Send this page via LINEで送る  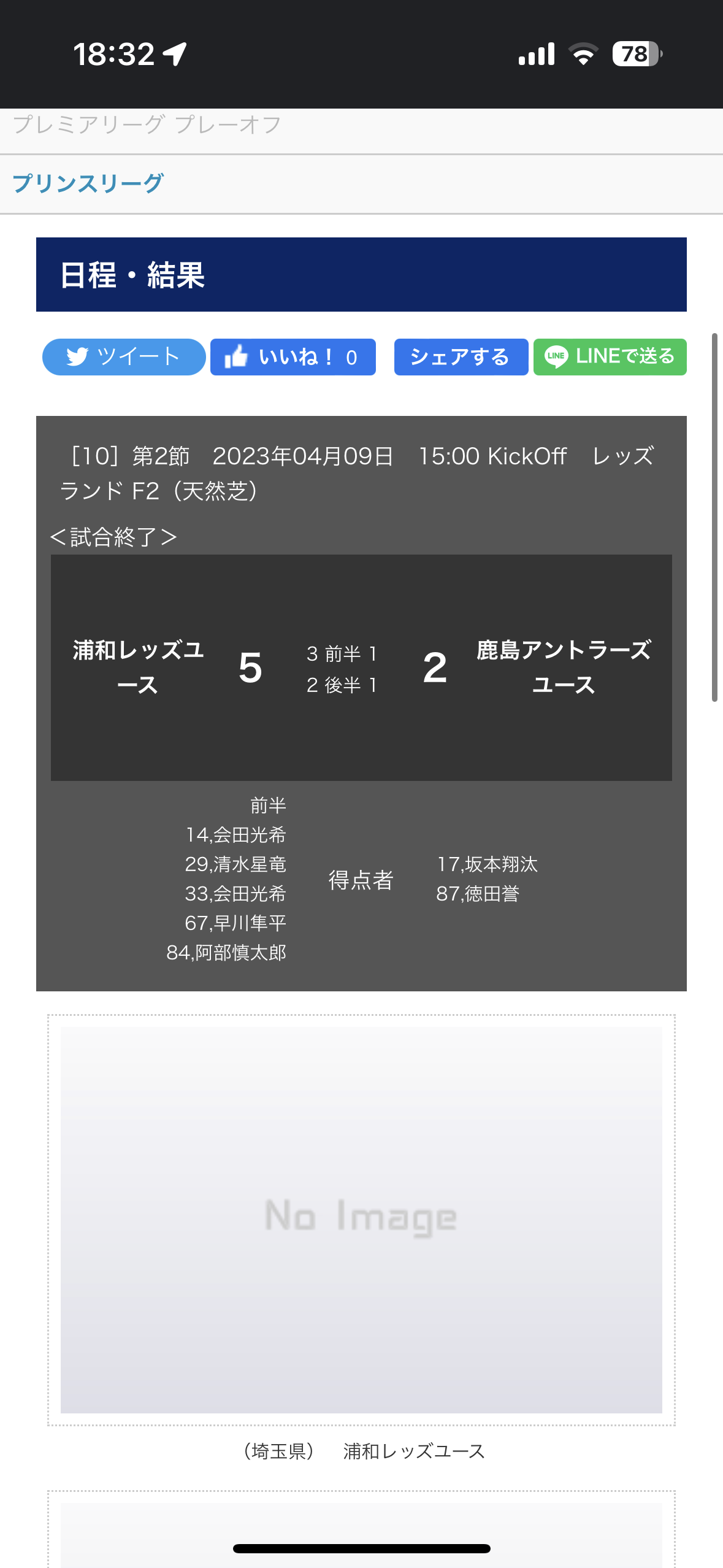pyautogui.click(x=610, y=357)
